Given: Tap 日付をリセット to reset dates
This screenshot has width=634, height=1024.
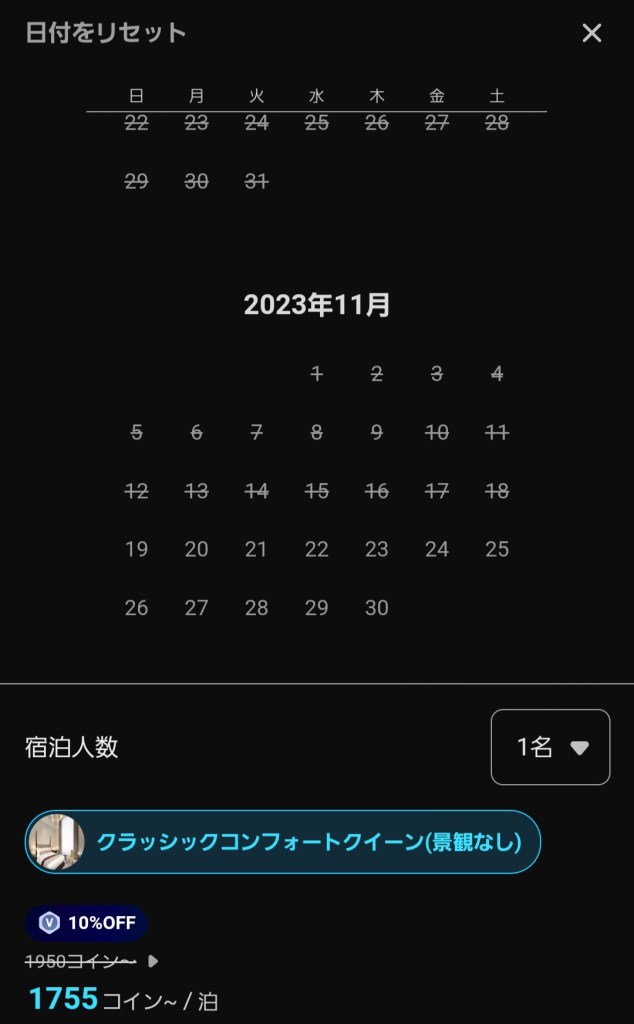Looking at the screenshot, I should click(x=106, y=33).
